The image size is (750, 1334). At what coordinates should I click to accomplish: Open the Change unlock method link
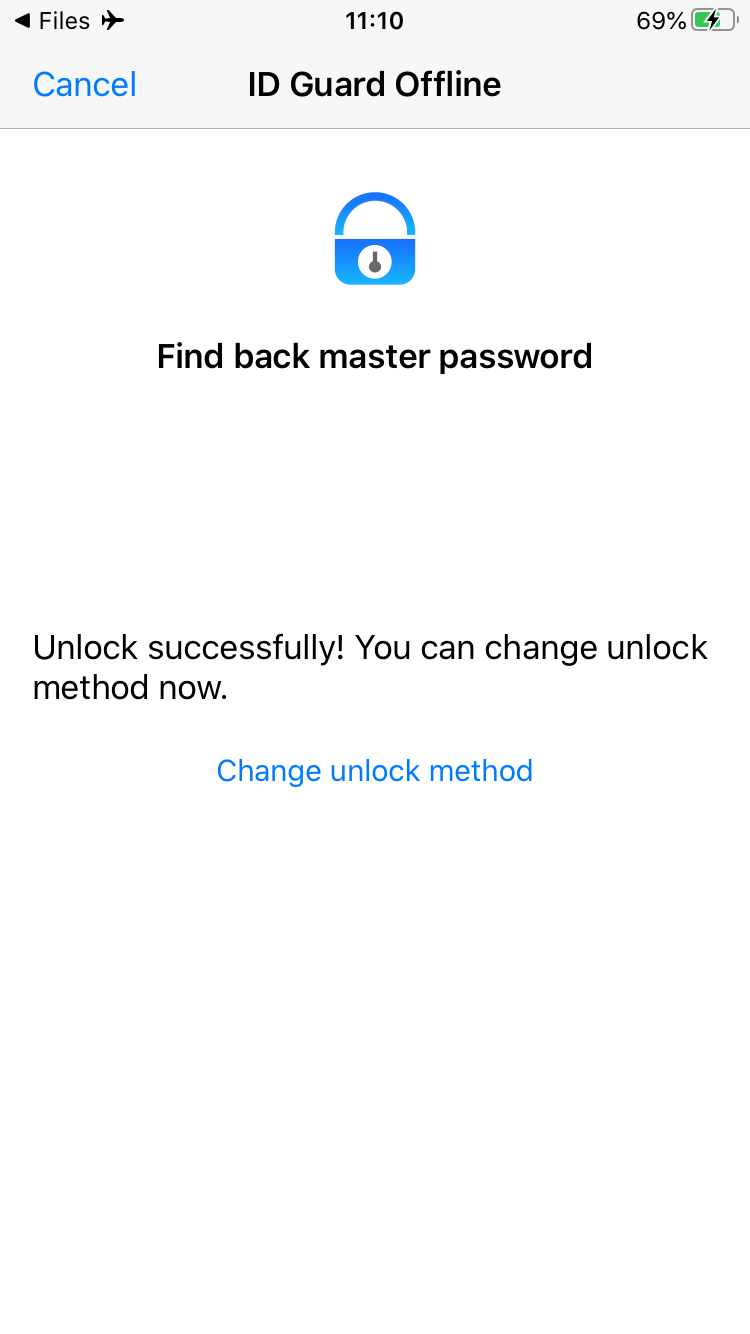point(375,770)
